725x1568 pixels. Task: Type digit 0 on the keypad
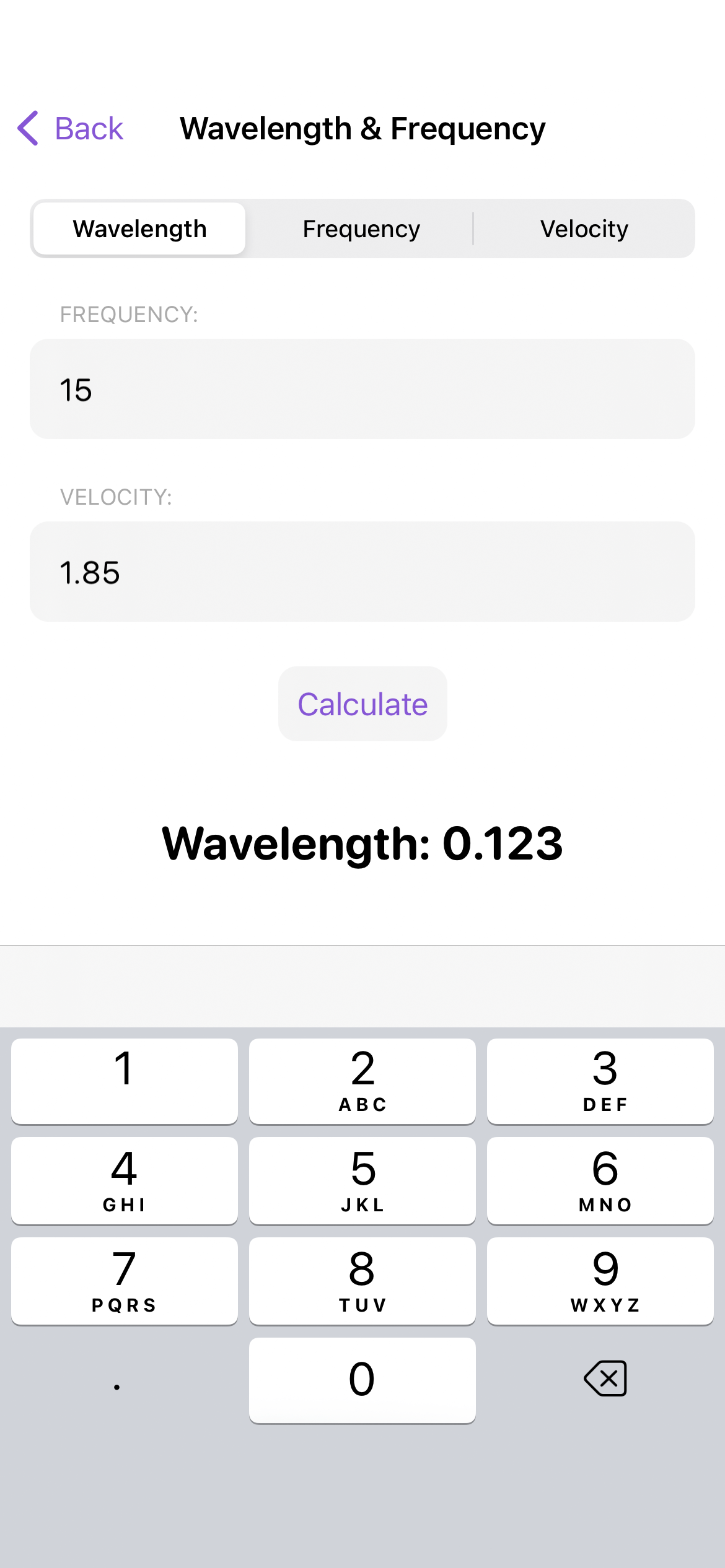tap(362, 1380)
